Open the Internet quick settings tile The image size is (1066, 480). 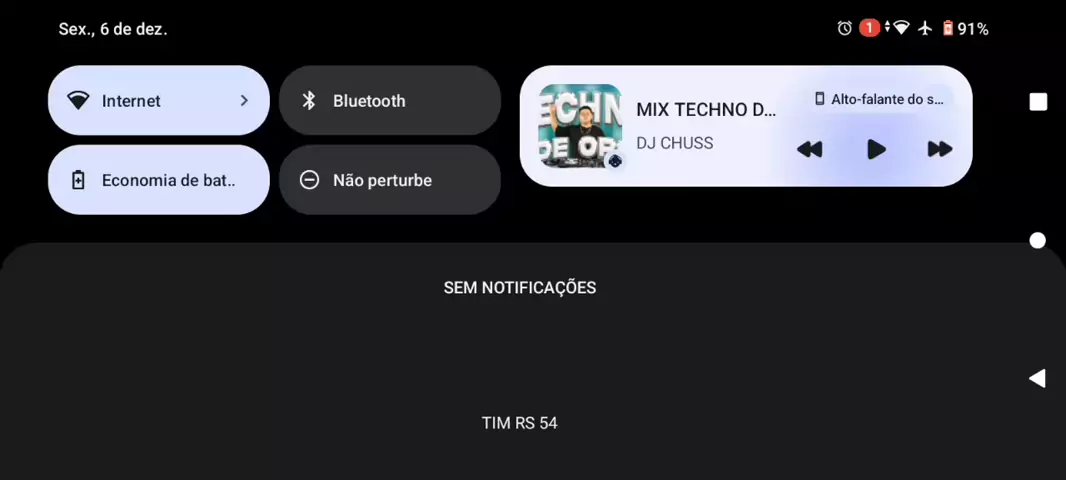[158, 101]
